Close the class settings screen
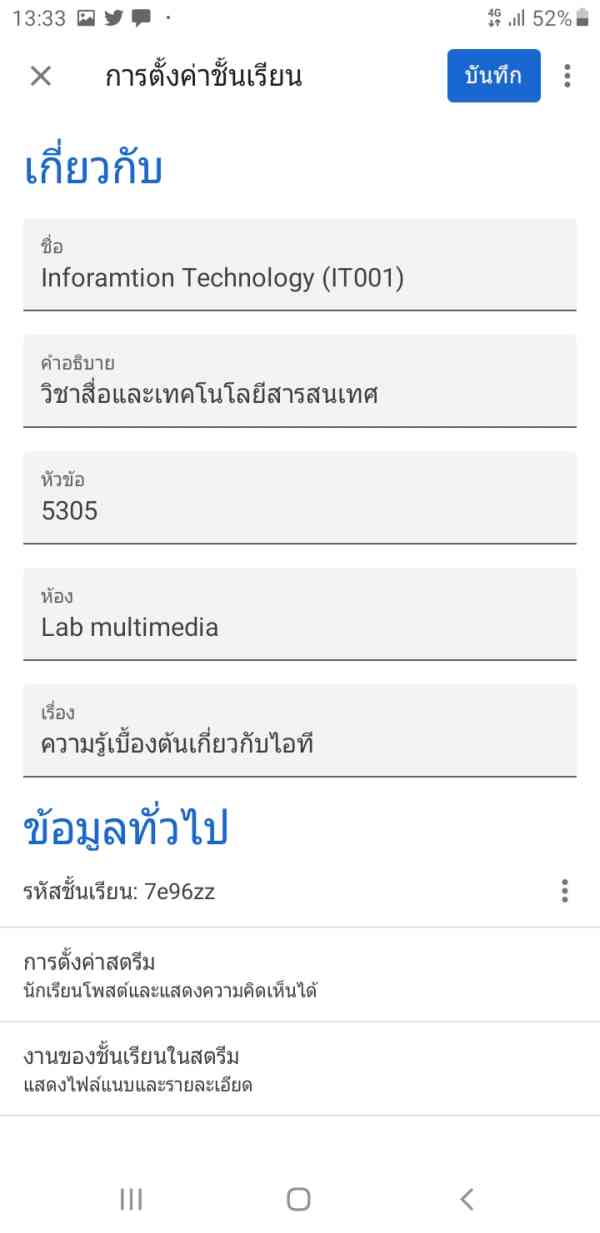Image resolution: width=600 pixels, height=1233 pixels. pyautogui.click(x=41, y=76)
